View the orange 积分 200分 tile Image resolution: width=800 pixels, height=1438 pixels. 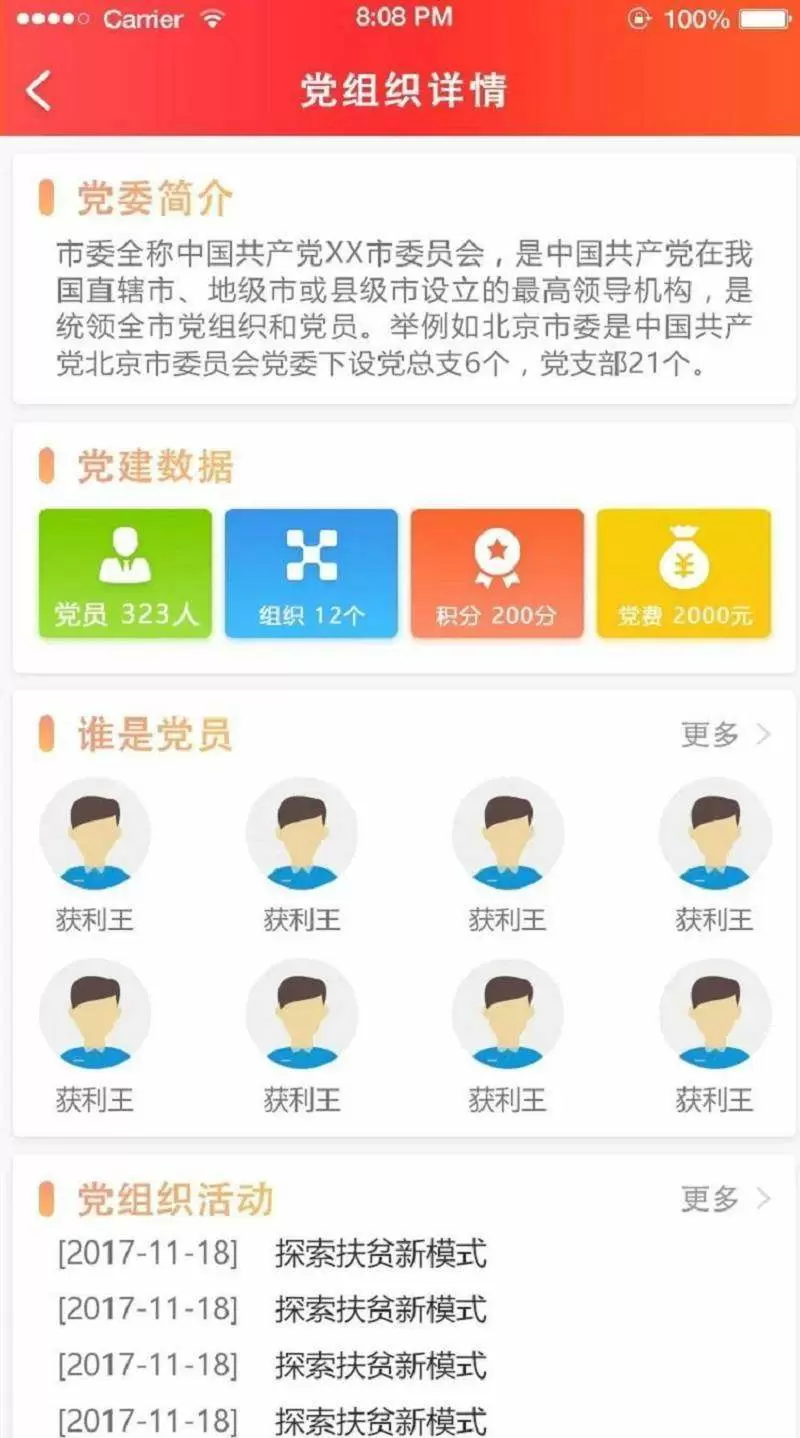(x=497, y=573)
